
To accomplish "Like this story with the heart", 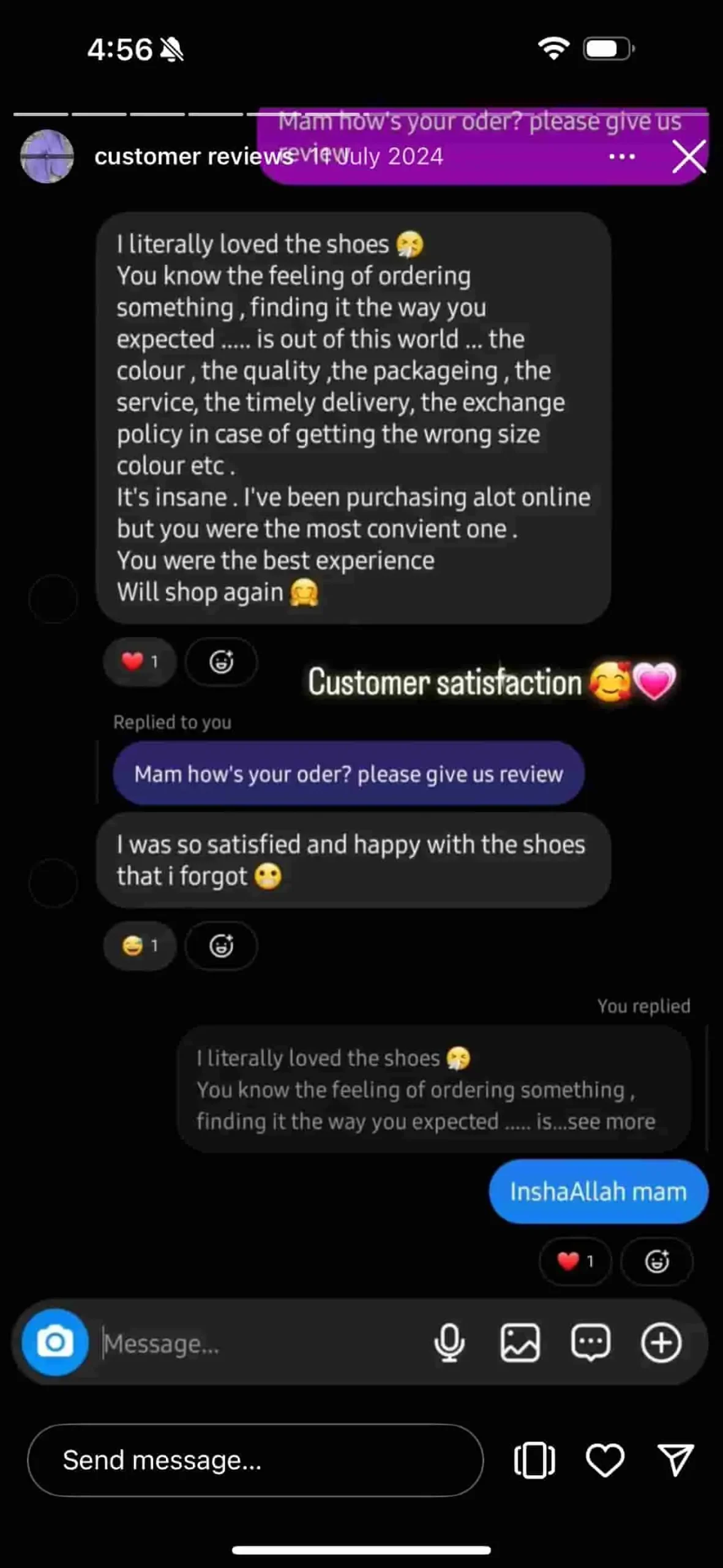I will tap(605, 1460).
